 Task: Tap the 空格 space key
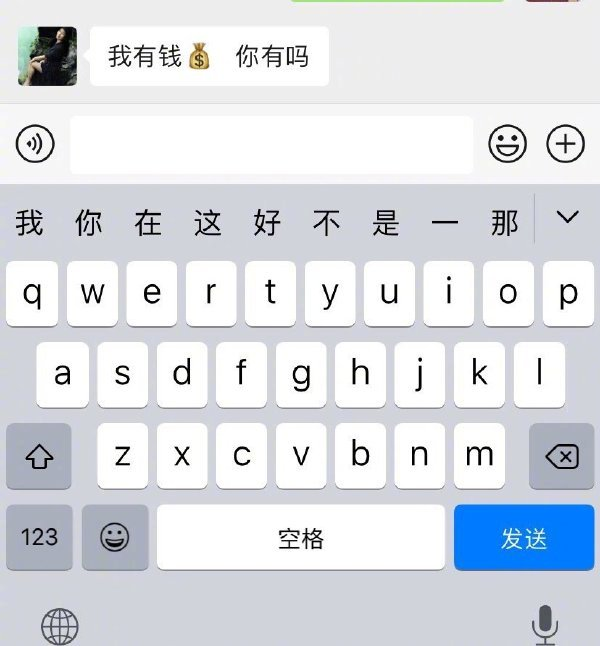click(x=300, y=538)
